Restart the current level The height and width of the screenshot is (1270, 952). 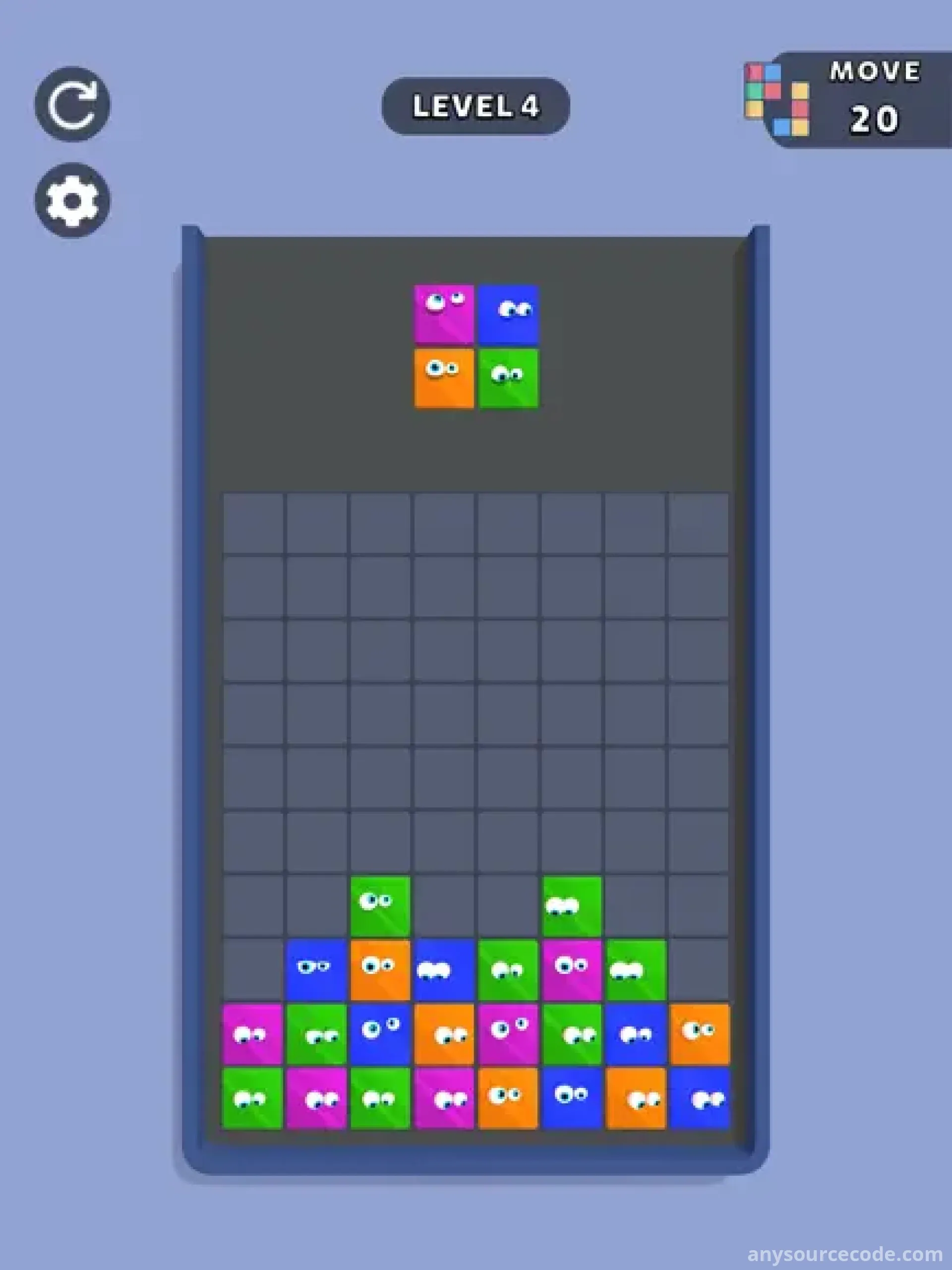coord(72,105)
